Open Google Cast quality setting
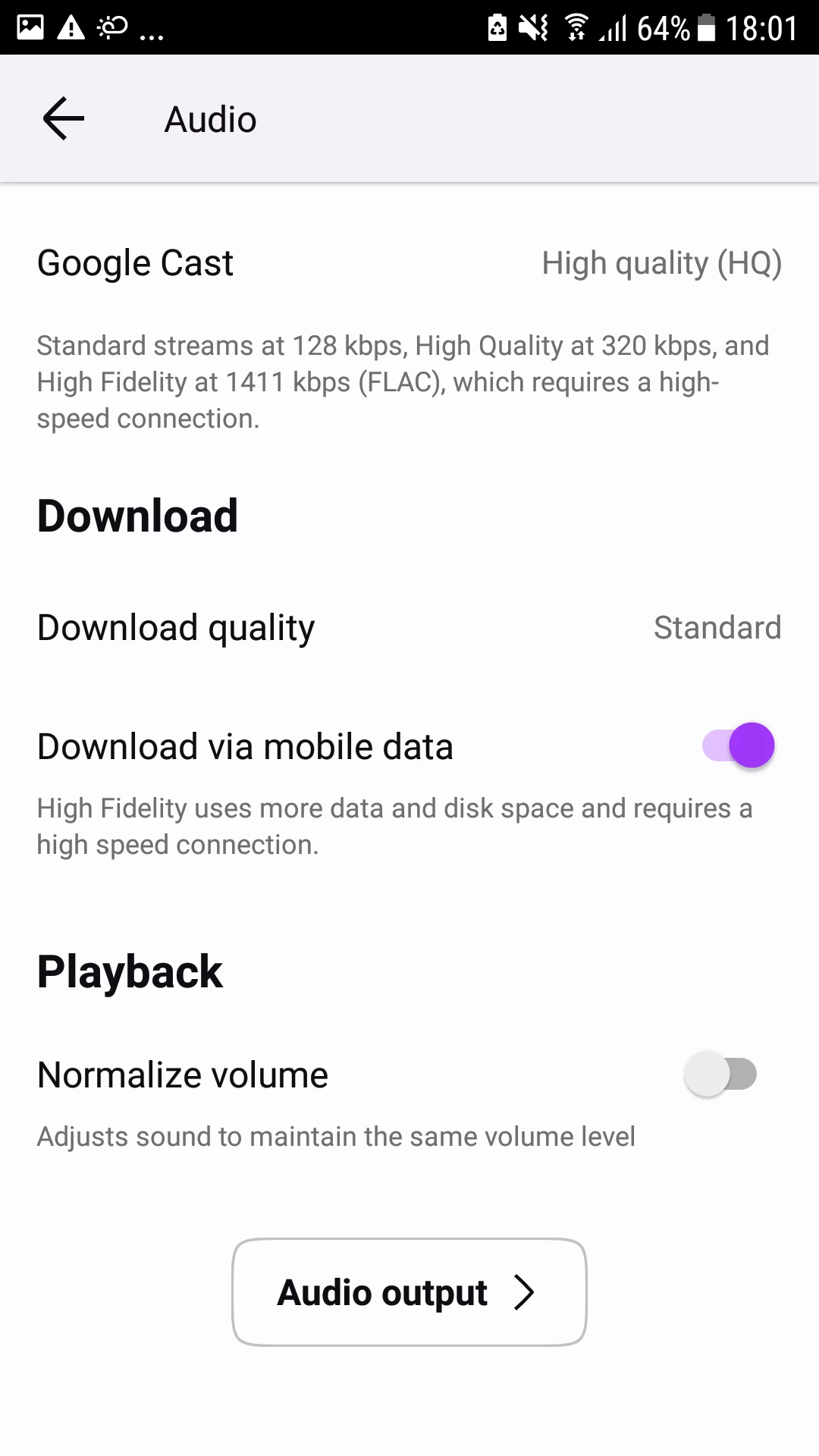The height and width of the screenshot is (1456, 819). click(x=409, y=264)
